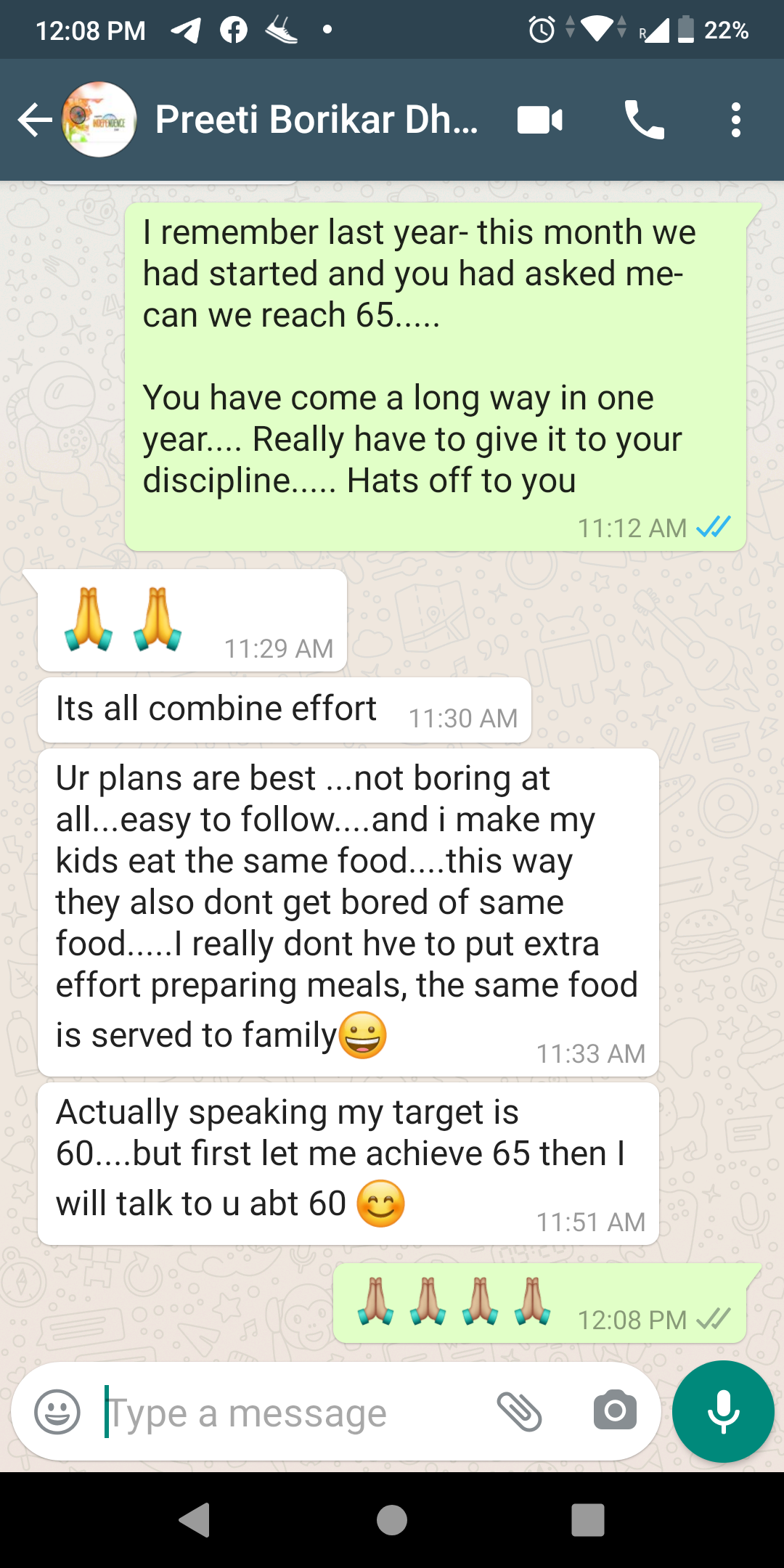
Task: Tap the system back button
Action: click(195, 1519)
